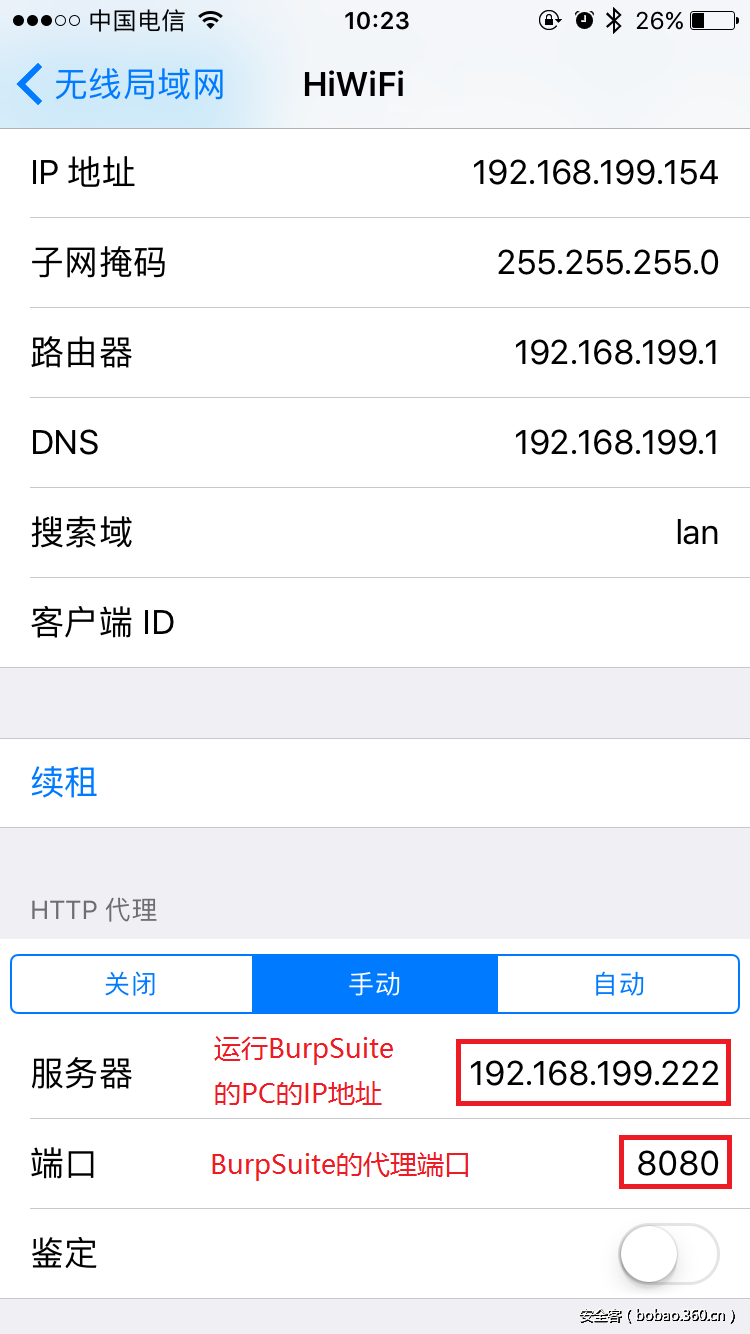750x1334 pixels.
Task: Tap the proxy server address field 192.168.199.222
Action: [x=592, y=1072]
